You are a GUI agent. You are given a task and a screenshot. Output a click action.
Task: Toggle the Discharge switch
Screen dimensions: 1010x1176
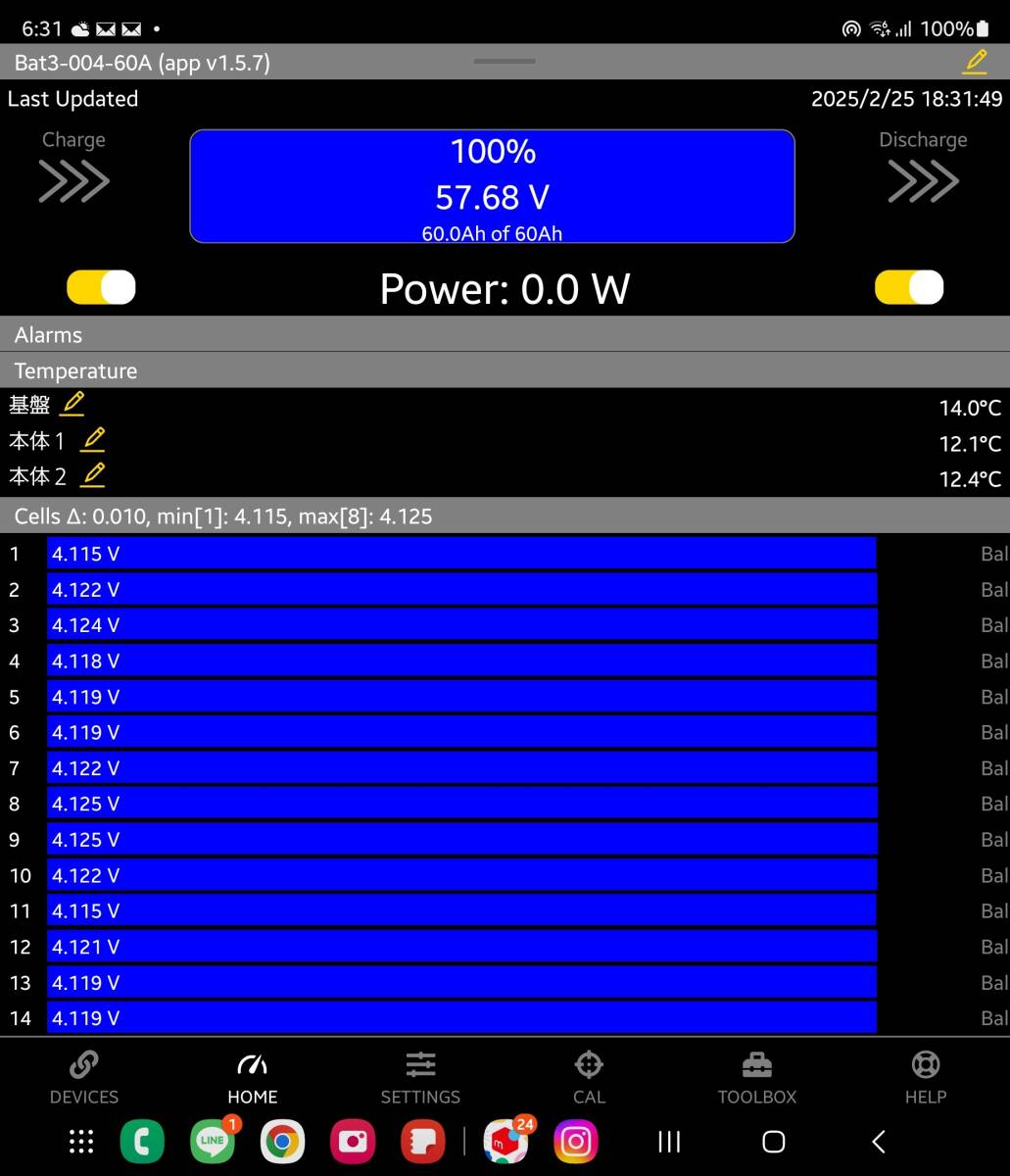pos(909,288)
